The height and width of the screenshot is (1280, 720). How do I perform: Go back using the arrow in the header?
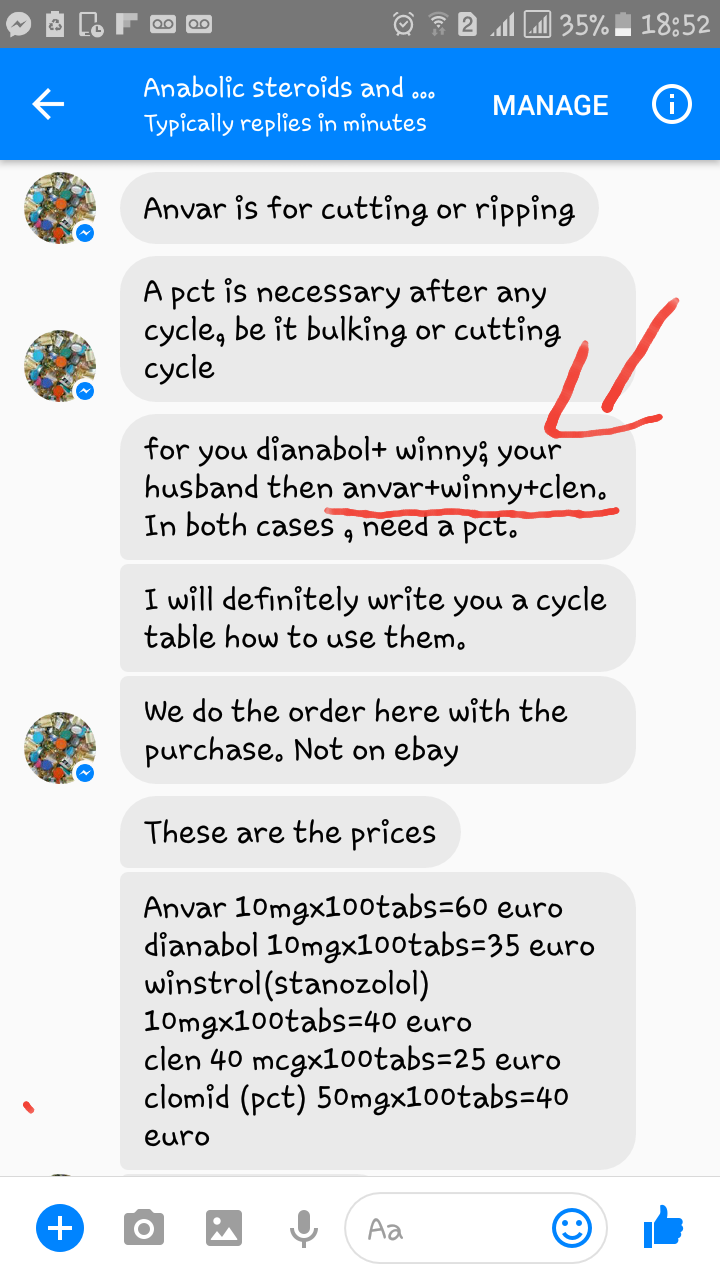(48, 105)
